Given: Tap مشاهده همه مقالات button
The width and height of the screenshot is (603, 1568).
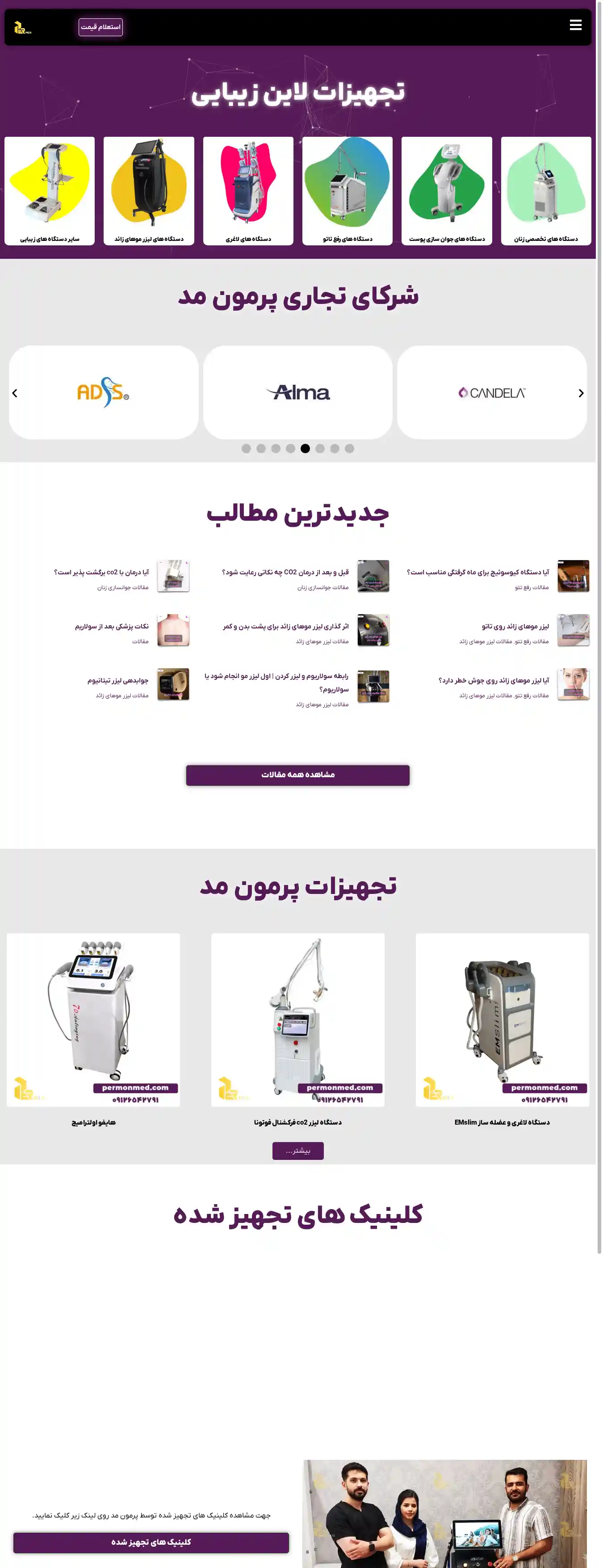Looking at the screenshot, I should pos(297,775).
